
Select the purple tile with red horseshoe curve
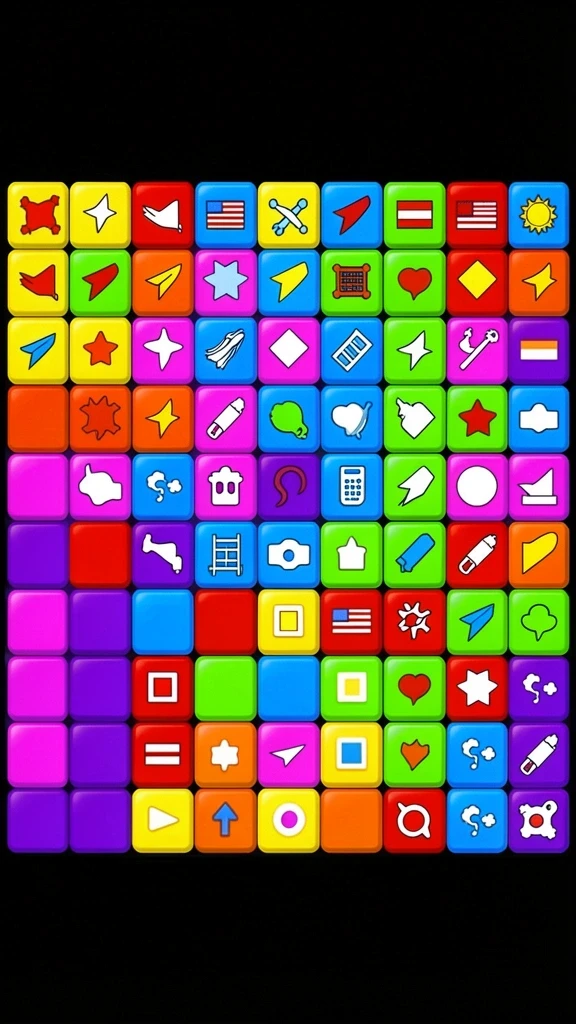(289, 487)
